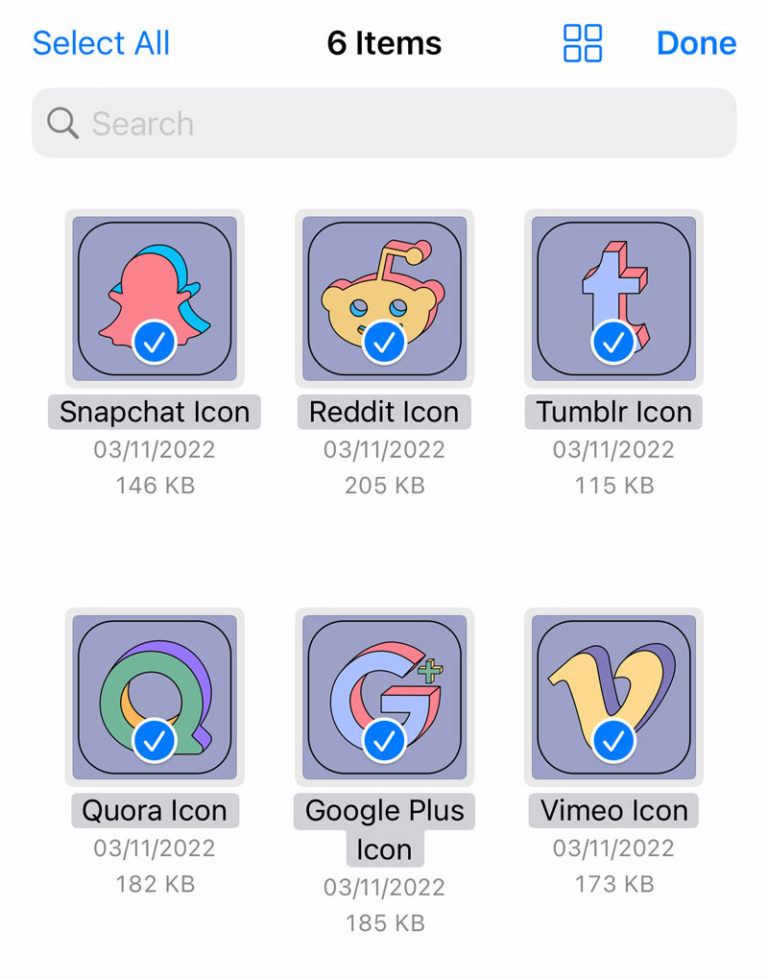Deselect the Google Plus Icon checkmark
The height and width of the screenshot is (979, 768).
click(384, 742)
